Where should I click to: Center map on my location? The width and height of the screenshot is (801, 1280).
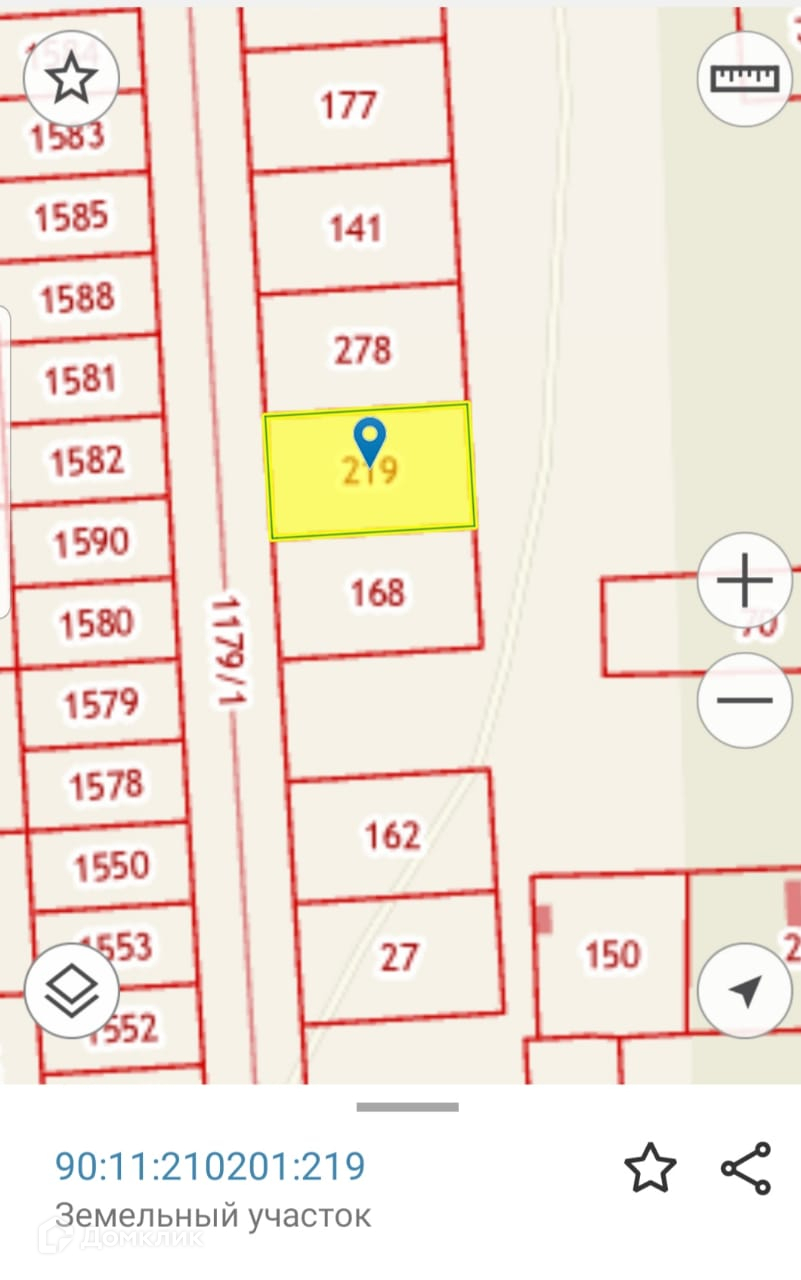coord(745,991)
